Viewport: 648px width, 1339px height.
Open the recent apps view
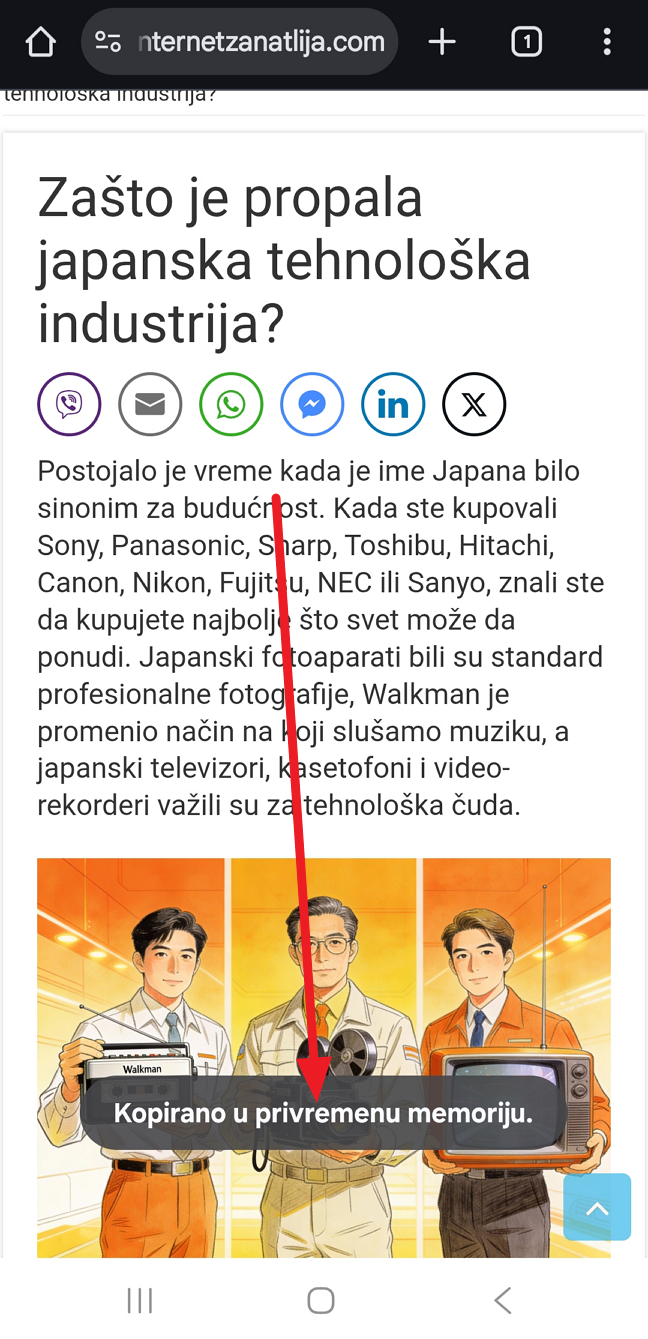(x=140, y=1300)
